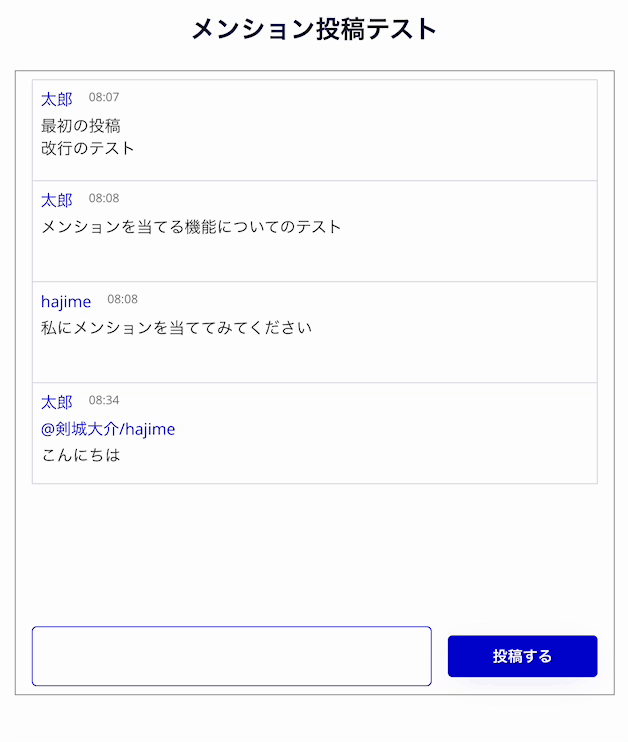Tap the hajime username on the 08:08 post

pos(66,301)
